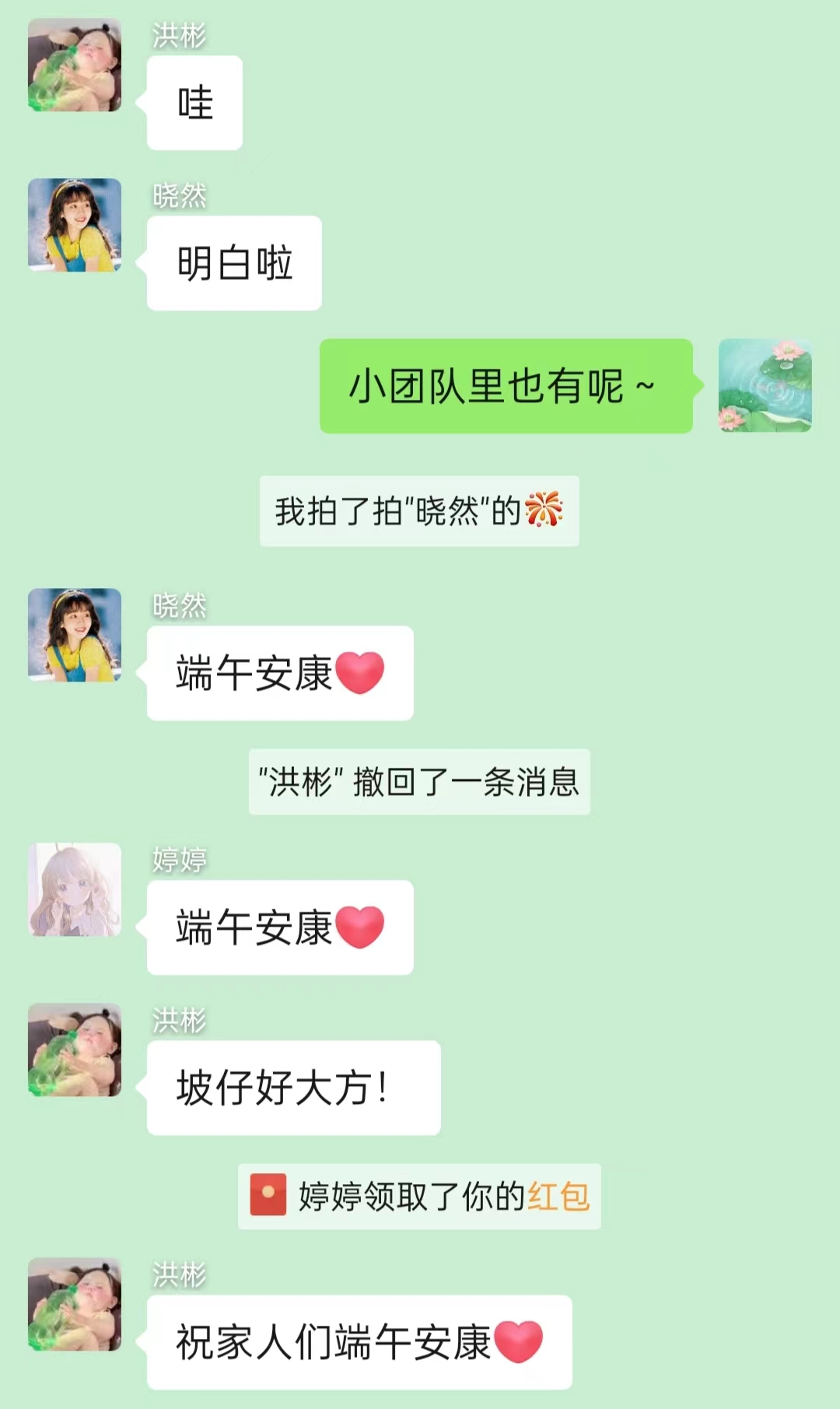Tap 洪彬's avatar beside 坡仔好大方!

point(75,1050)
